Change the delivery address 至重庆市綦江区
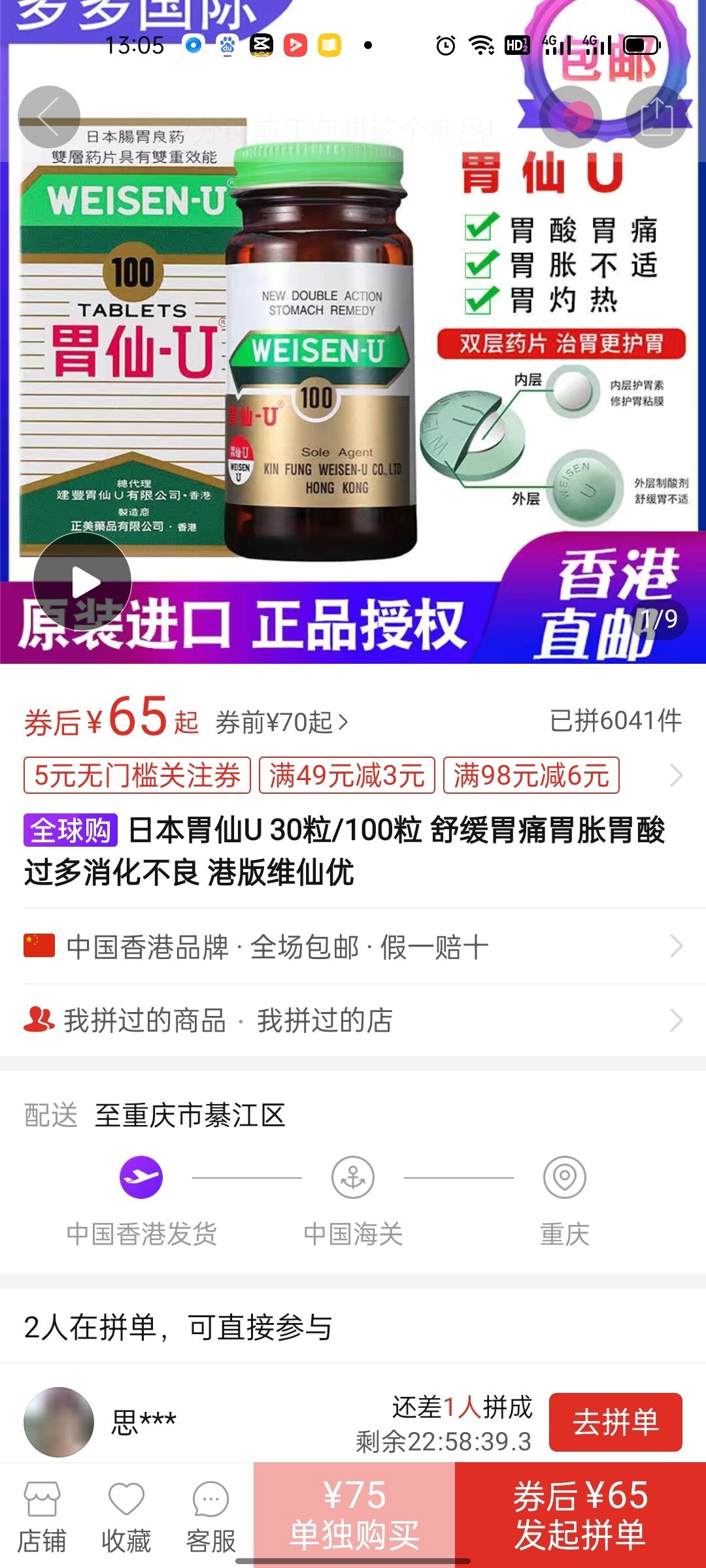Image resolution: width=706 pixels, height=1568 pixels. [x=190, y=1115]
